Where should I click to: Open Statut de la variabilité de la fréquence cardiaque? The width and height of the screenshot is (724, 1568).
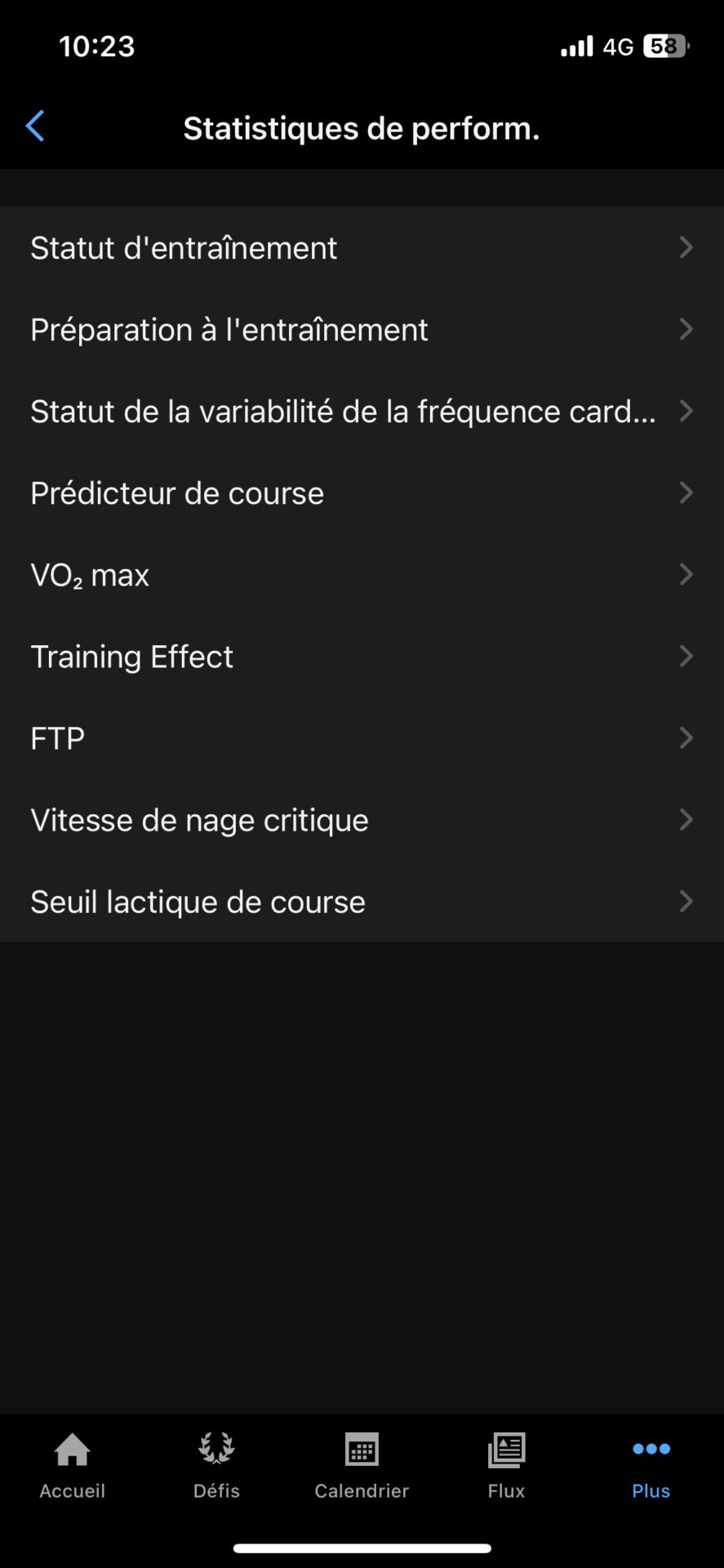[362, 411]
